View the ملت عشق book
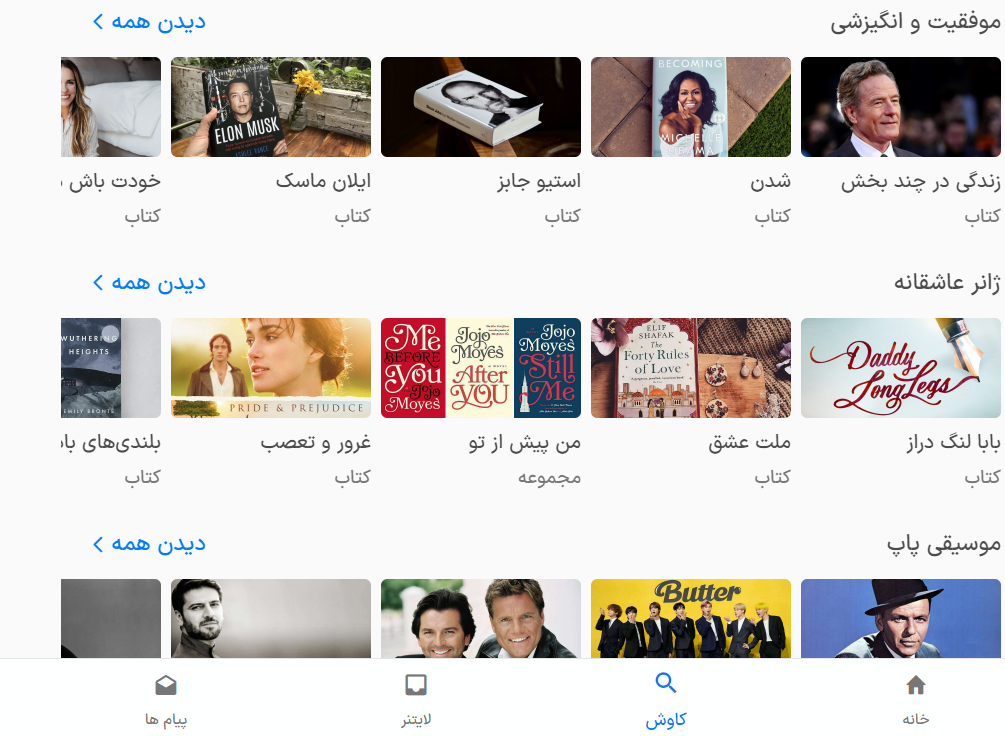This screenshot has height=736, width=1005. click(690, 368)
